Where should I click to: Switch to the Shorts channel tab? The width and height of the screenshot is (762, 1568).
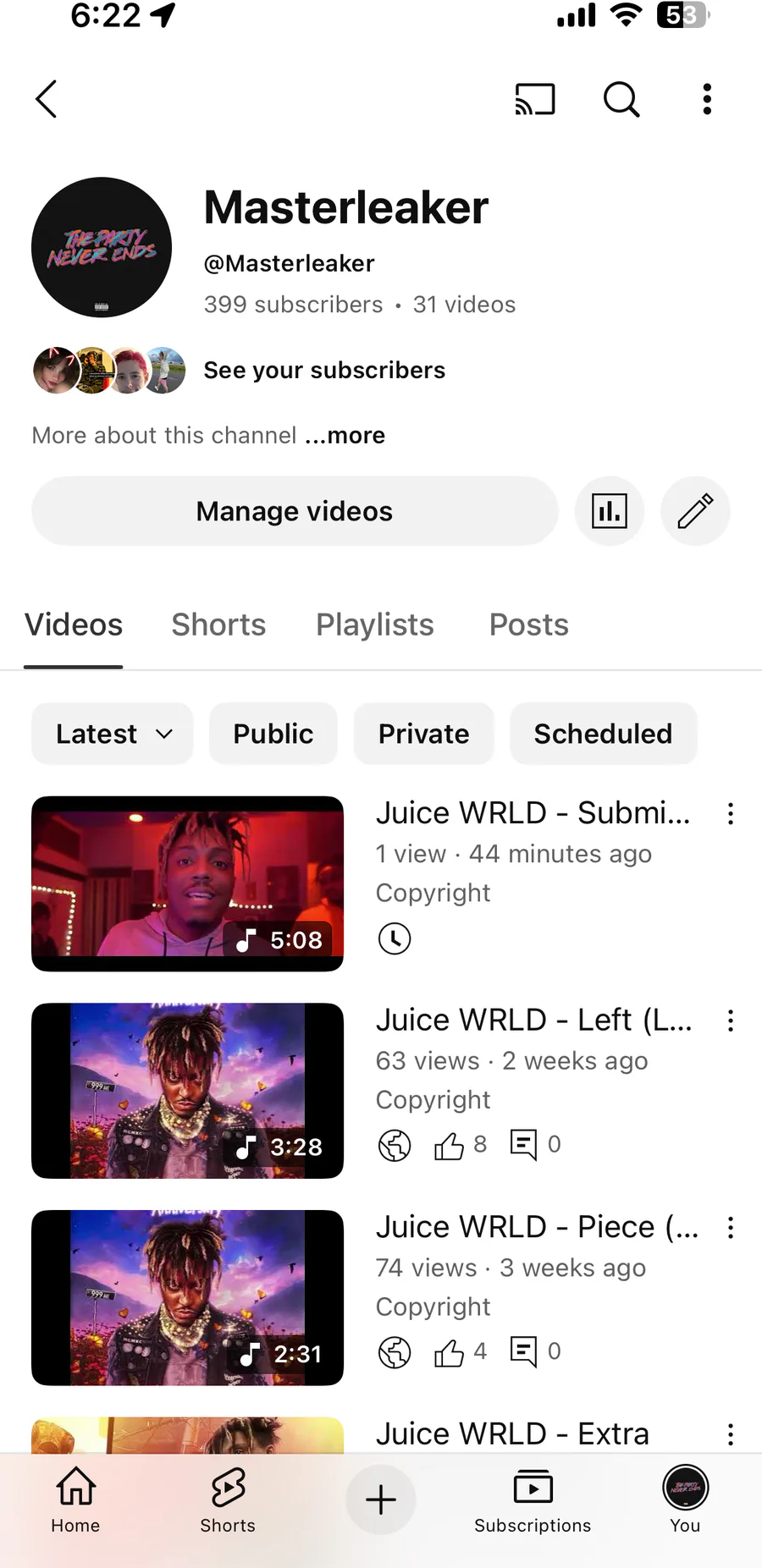click(x=218, y=624)
